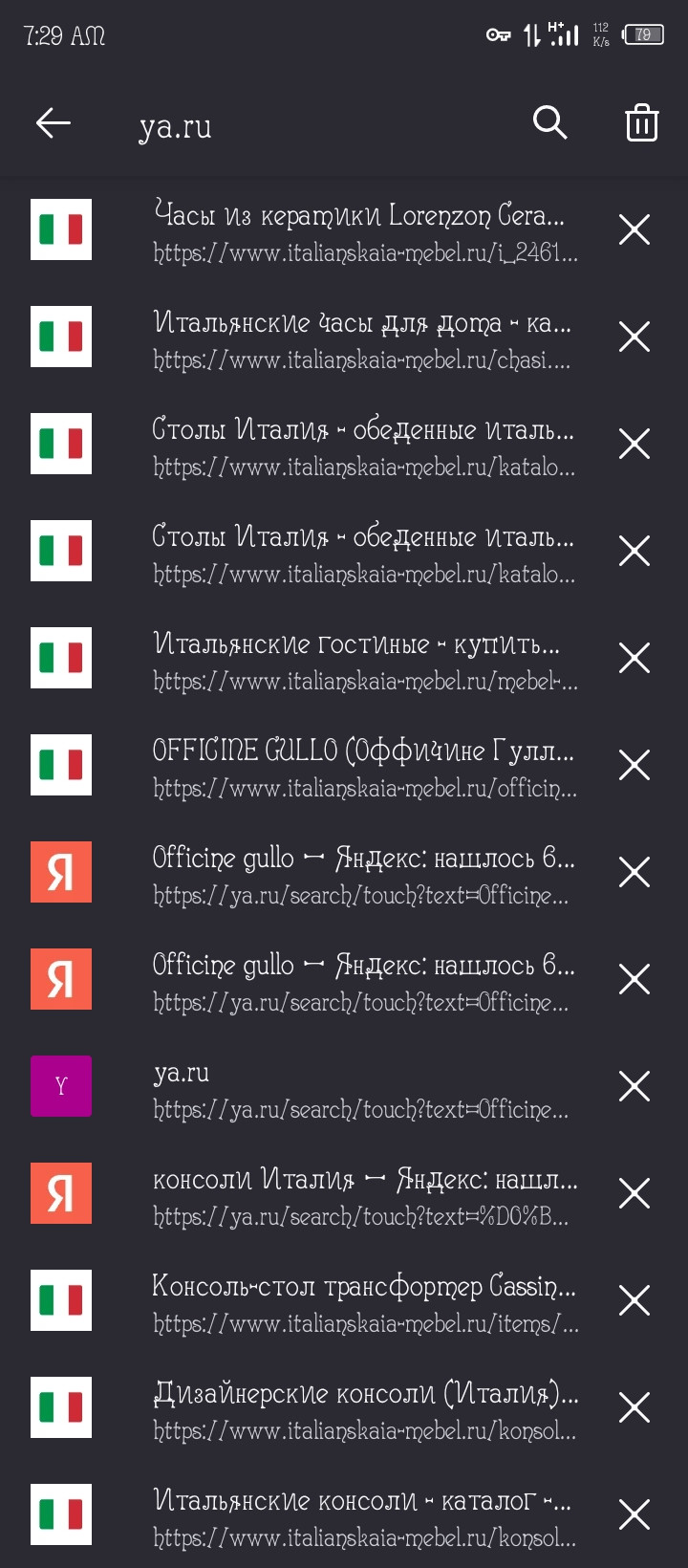
Task: Tap the ya.ru title field
Action: click(x=176, y=125)
